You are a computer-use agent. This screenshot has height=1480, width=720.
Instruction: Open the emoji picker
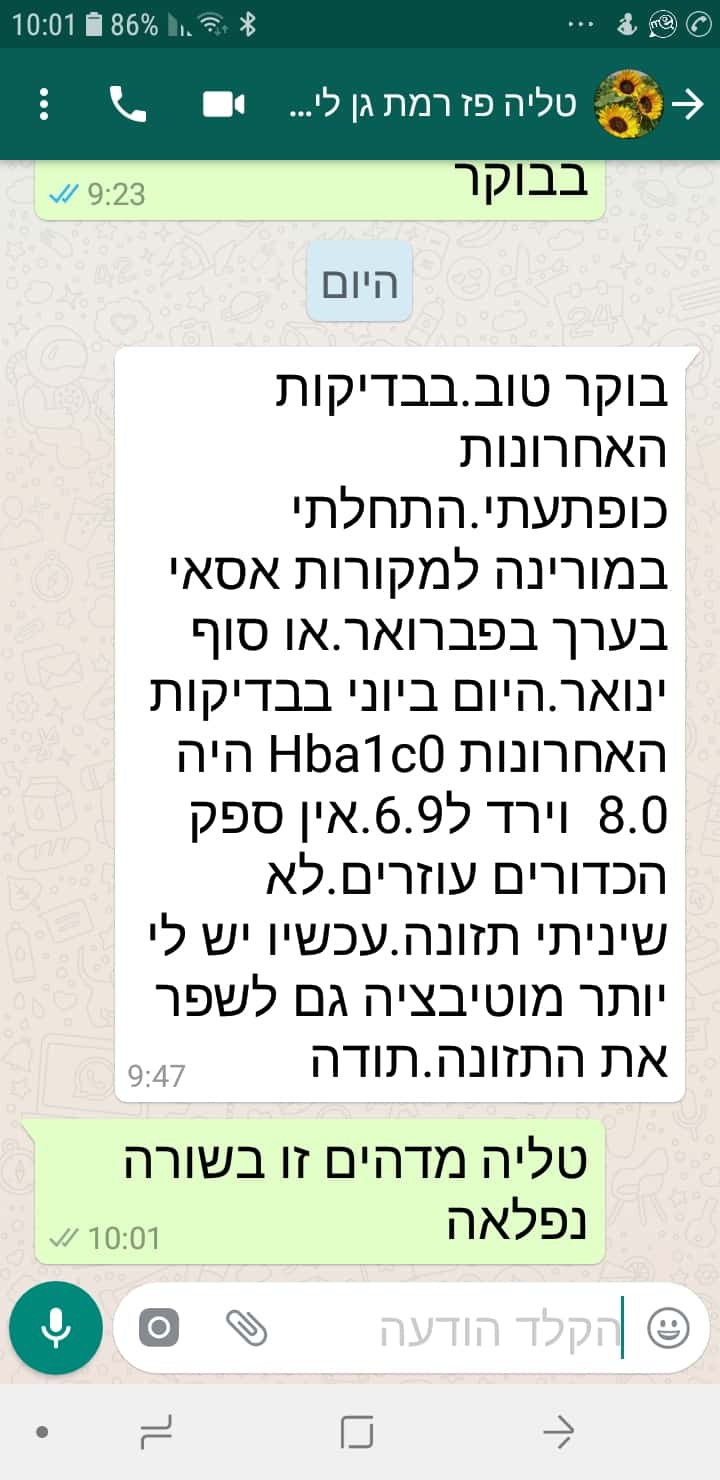coord(669,1328)
